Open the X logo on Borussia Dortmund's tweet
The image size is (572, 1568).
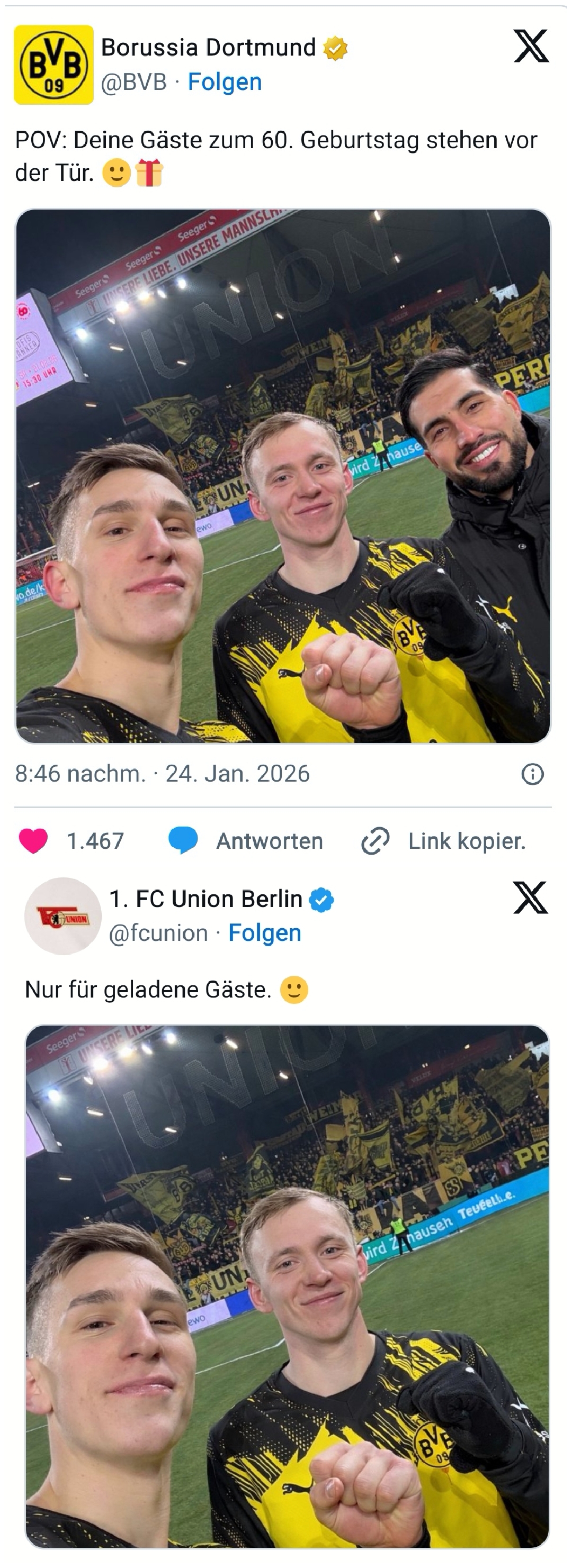[531, 46]
